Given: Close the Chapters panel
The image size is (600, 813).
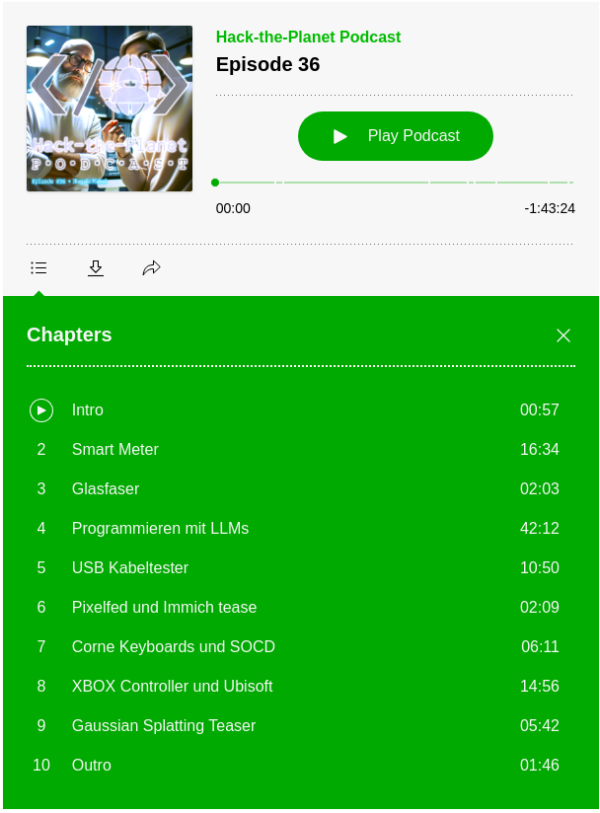Looking at the screenshot, I should point(563,335).
